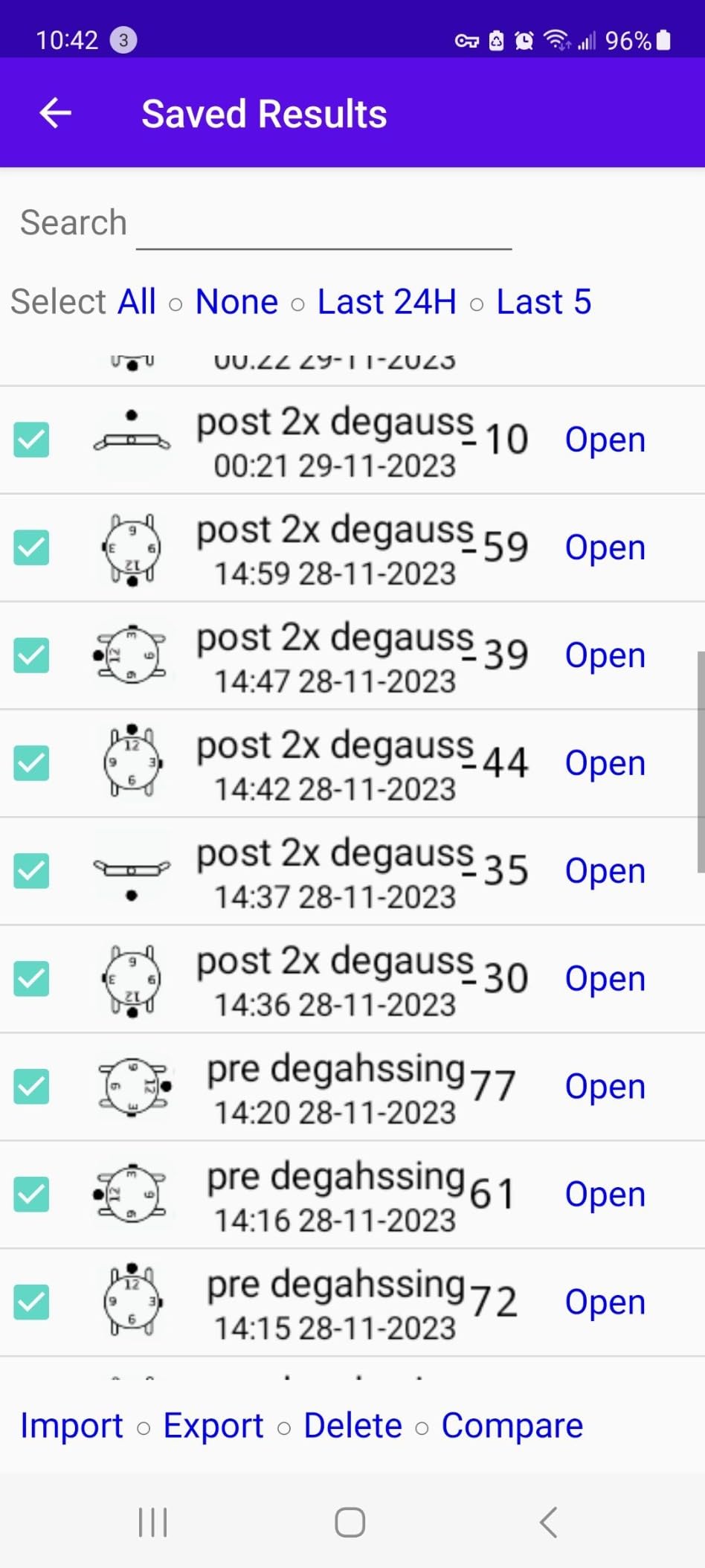The height and width of the screenshot is (1568, 705).
Task: Uncheck the 14:36 28-11-2023 result checkbox
Action: click(x=31, y=979)
